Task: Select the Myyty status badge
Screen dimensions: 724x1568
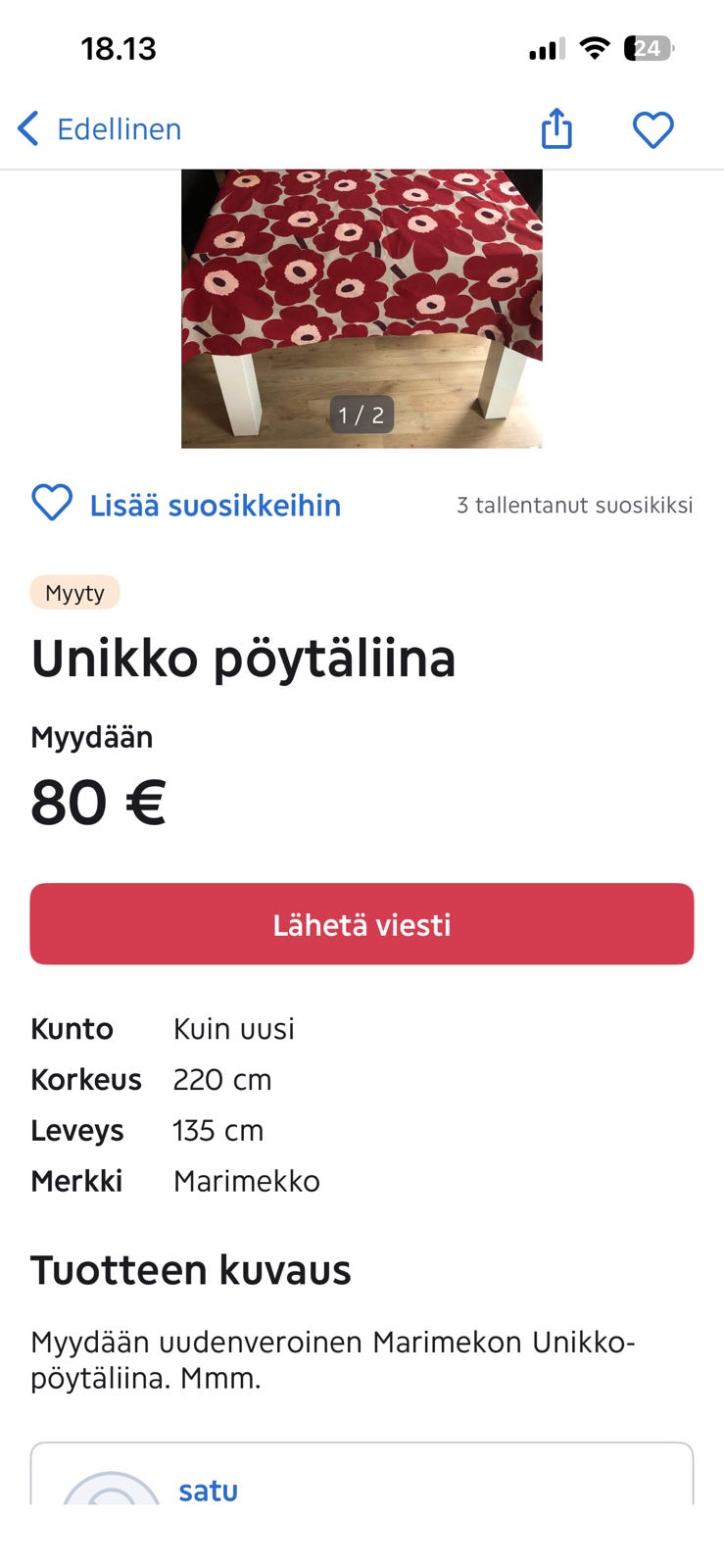Action: 74,591
